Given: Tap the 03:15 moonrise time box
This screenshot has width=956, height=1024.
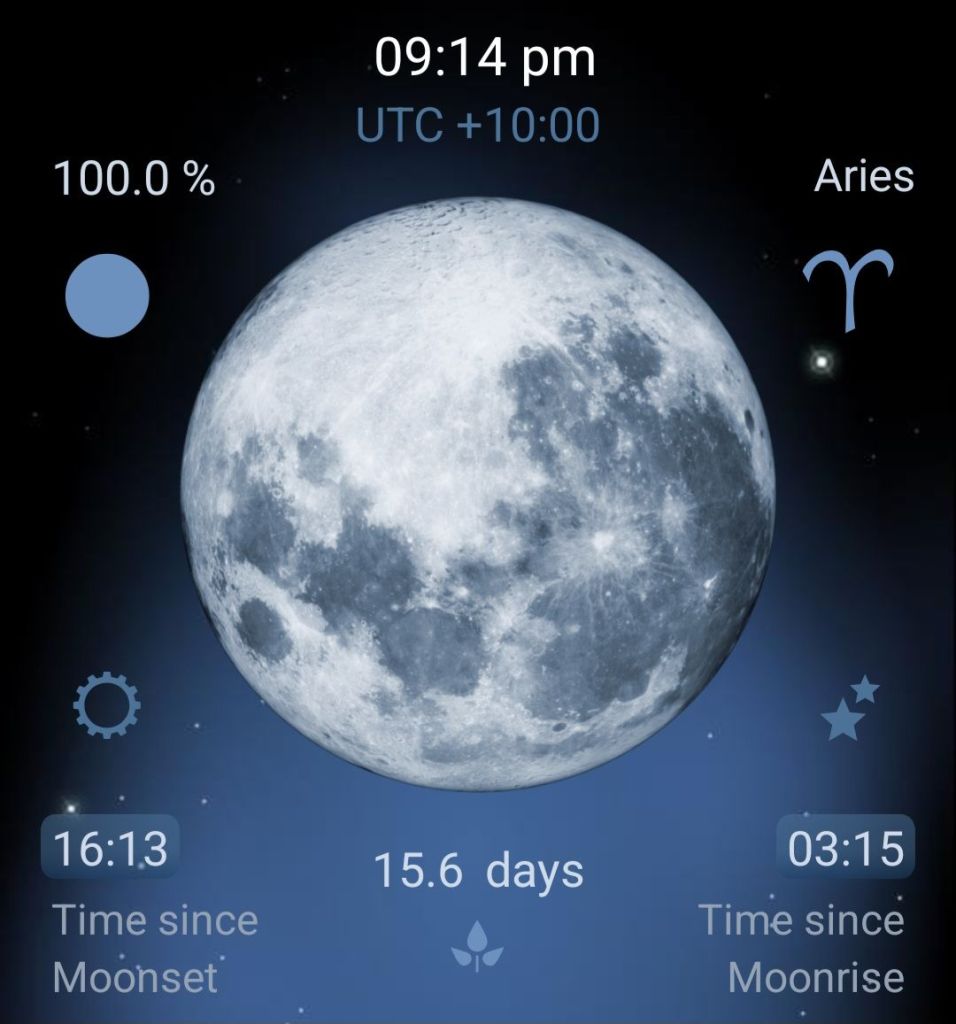Looking at the screenshot, I should coord(845,849).
